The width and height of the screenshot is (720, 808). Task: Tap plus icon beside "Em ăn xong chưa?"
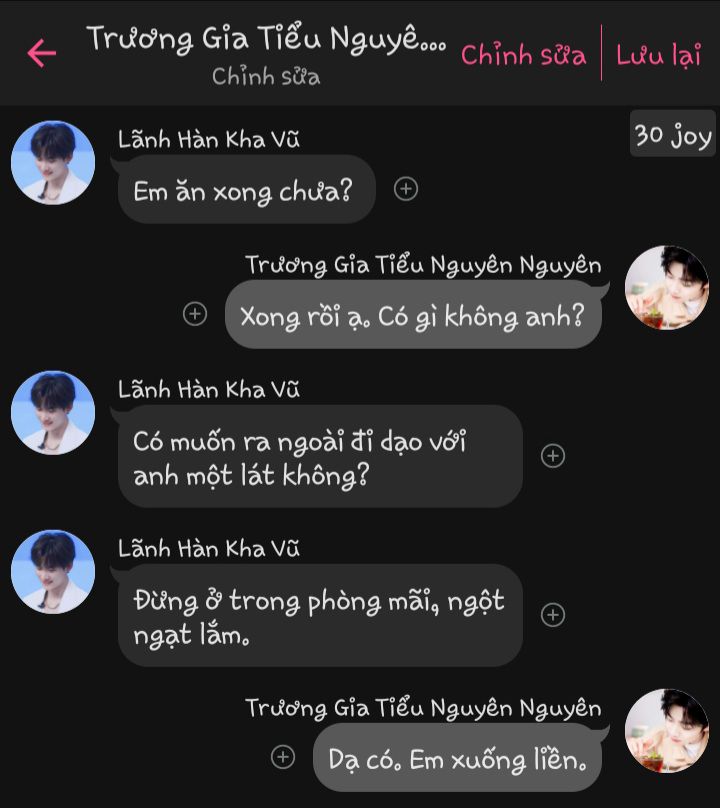(x=405, y=188)
